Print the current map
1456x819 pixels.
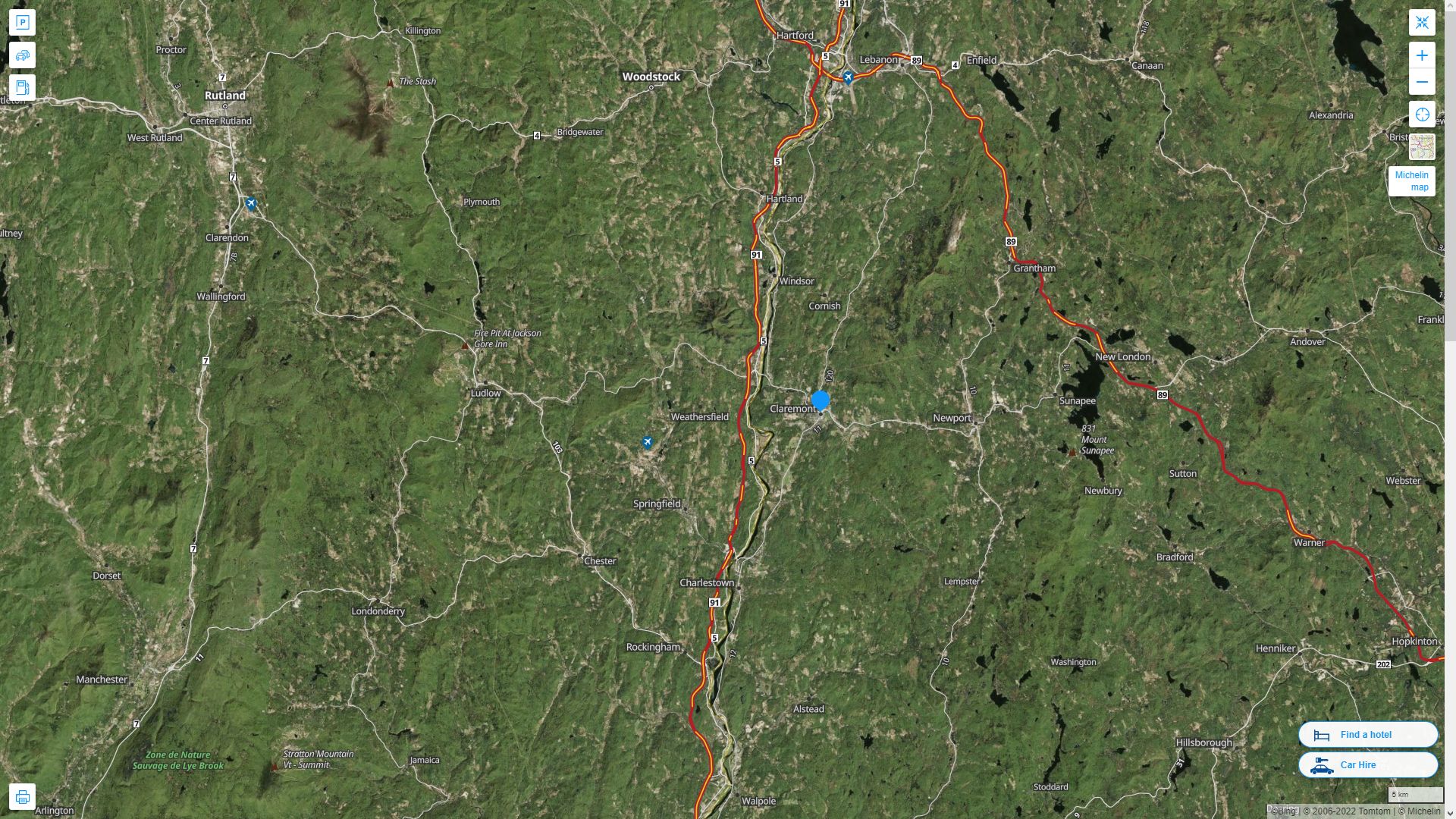[x=22, y=797]
